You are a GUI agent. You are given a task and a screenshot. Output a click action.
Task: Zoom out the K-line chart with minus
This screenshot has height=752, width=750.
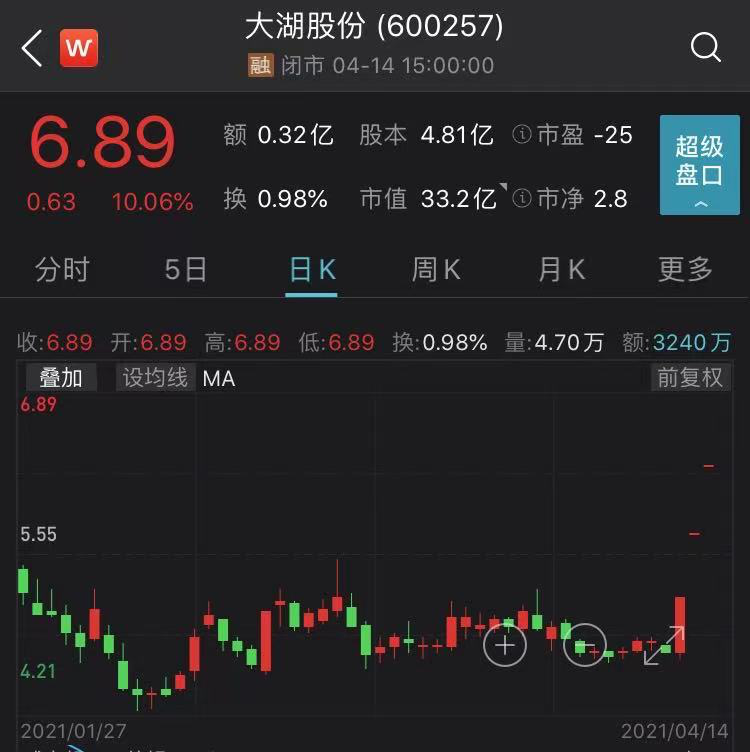coord(585,646)
